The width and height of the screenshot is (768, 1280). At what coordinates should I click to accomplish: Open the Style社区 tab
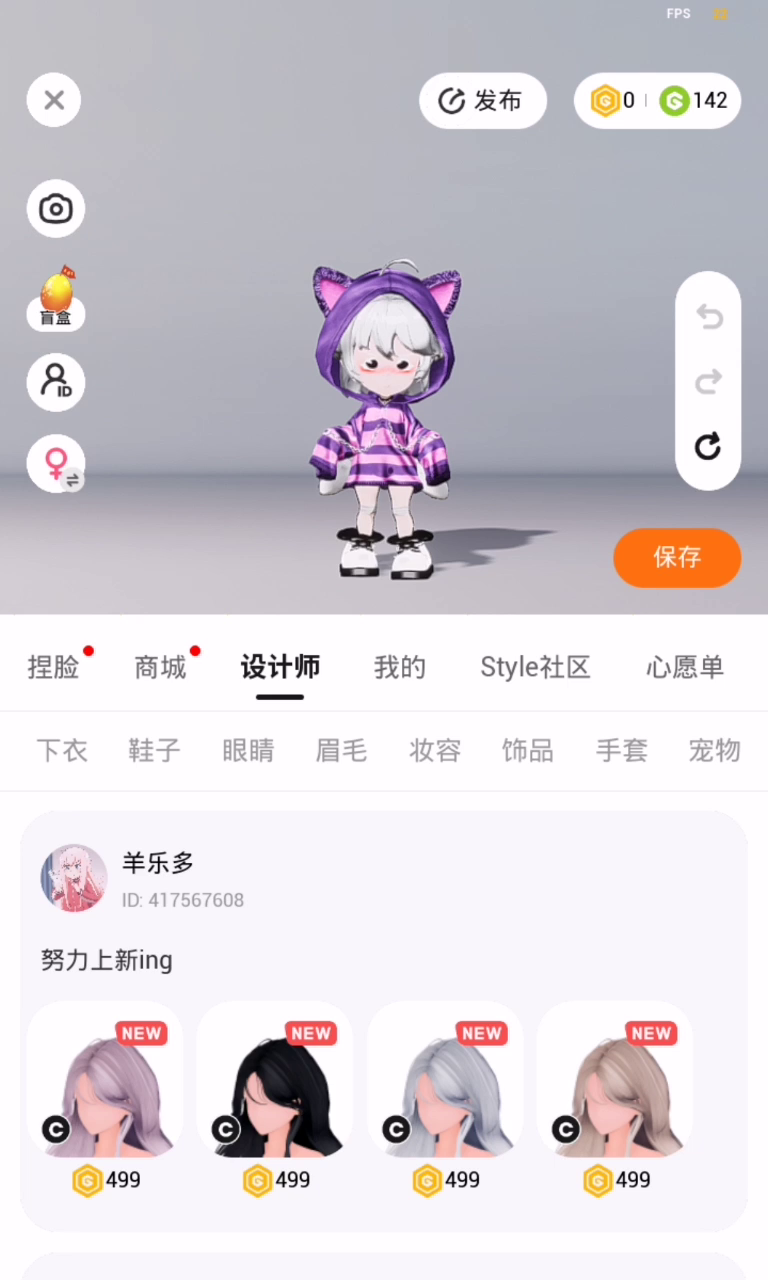(x=535, y=667)
